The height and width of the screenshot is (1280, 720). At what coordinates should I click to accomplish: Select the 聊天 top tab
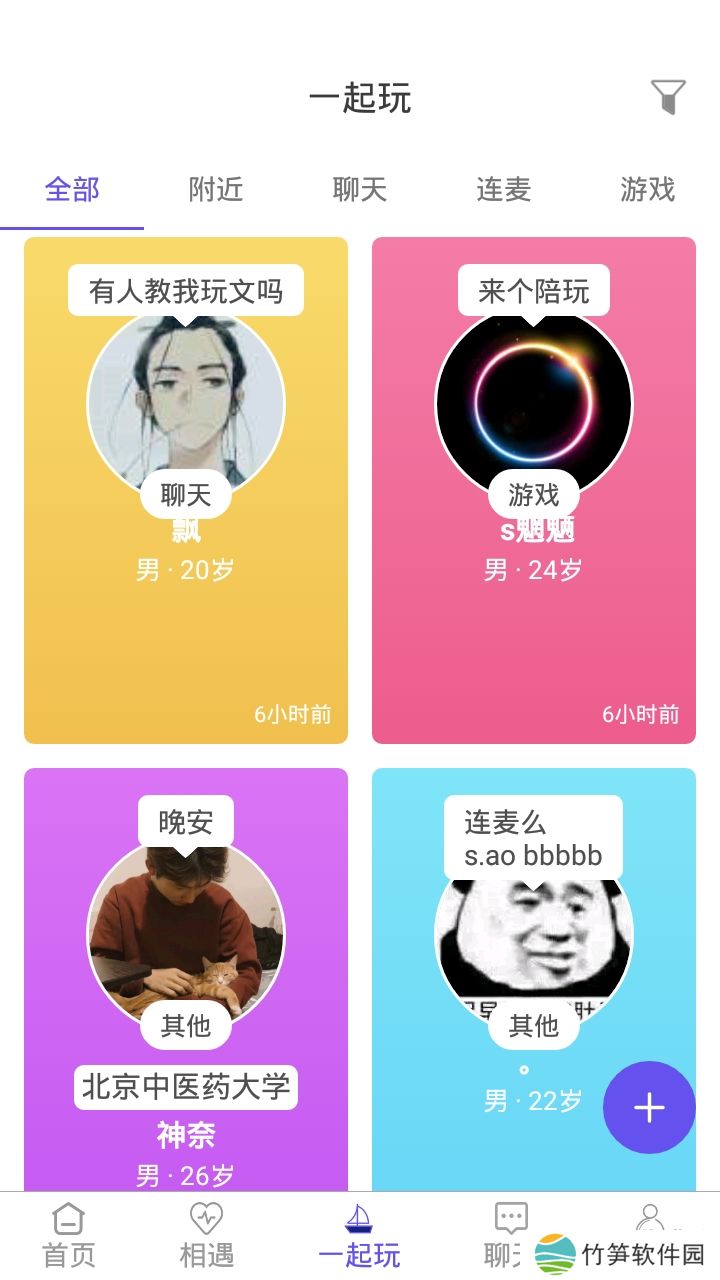click(x=360, y=189)
